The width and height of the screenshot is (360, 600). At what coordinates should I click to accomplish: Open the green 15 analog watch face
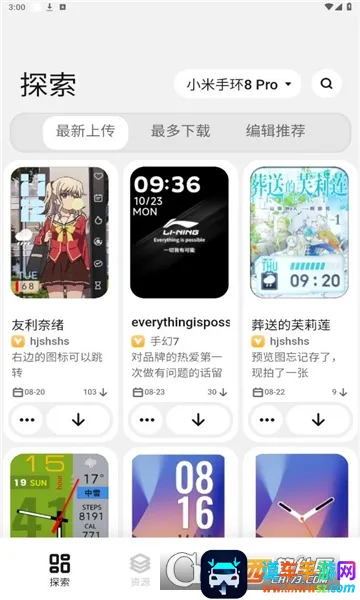(x=60, y=496)
